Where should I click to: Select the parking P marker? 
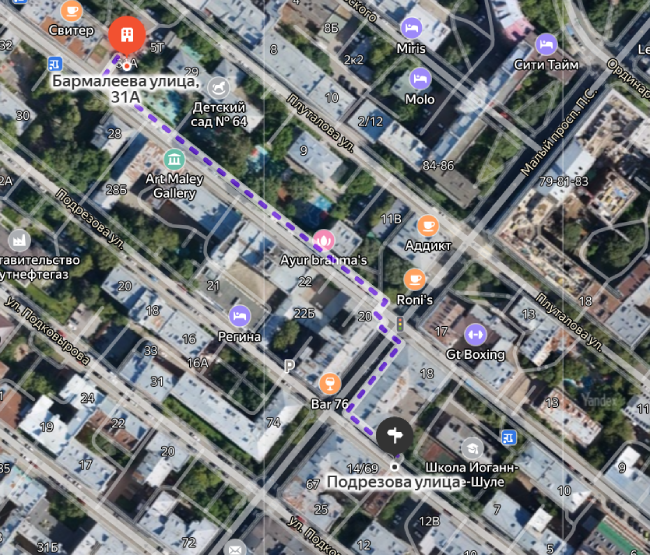290,366
